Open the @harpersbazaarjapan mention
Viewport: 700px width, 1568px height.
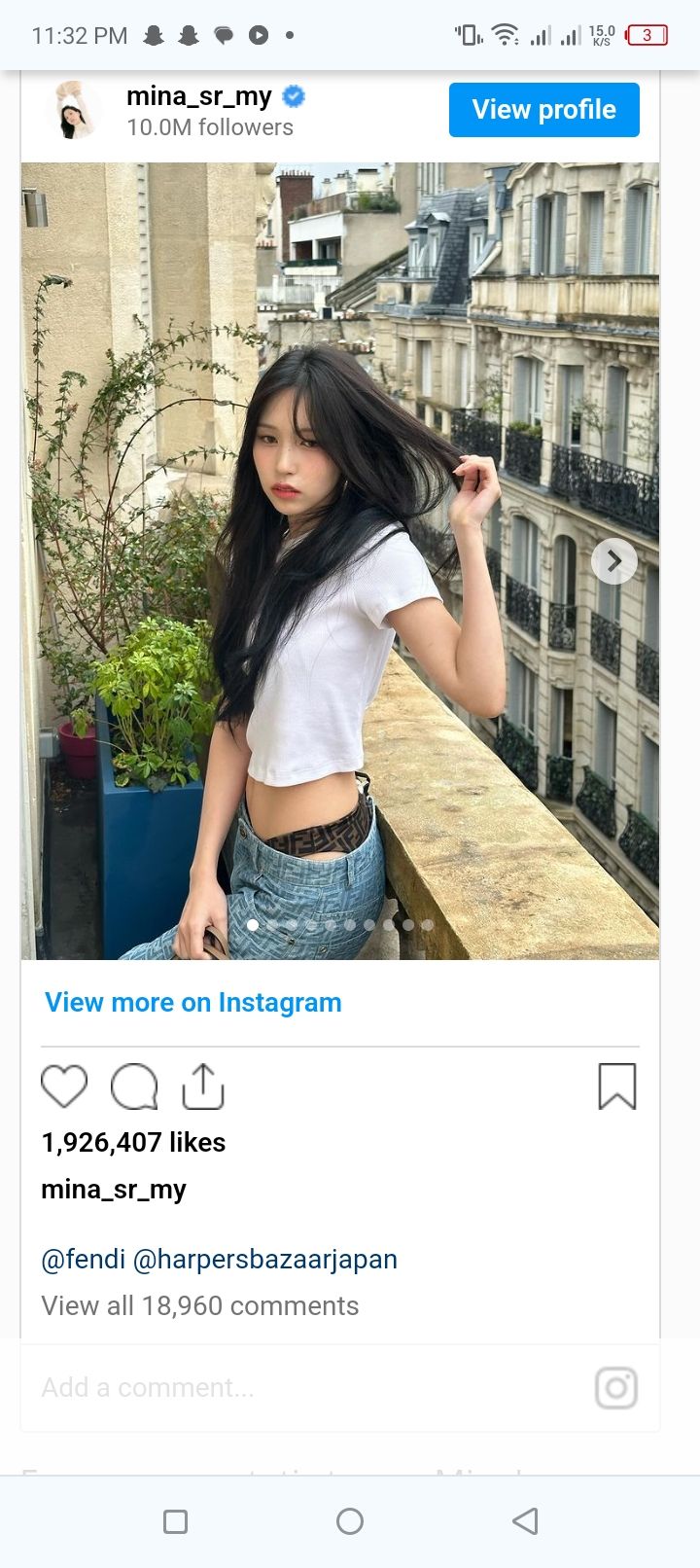coord(264,1260)
